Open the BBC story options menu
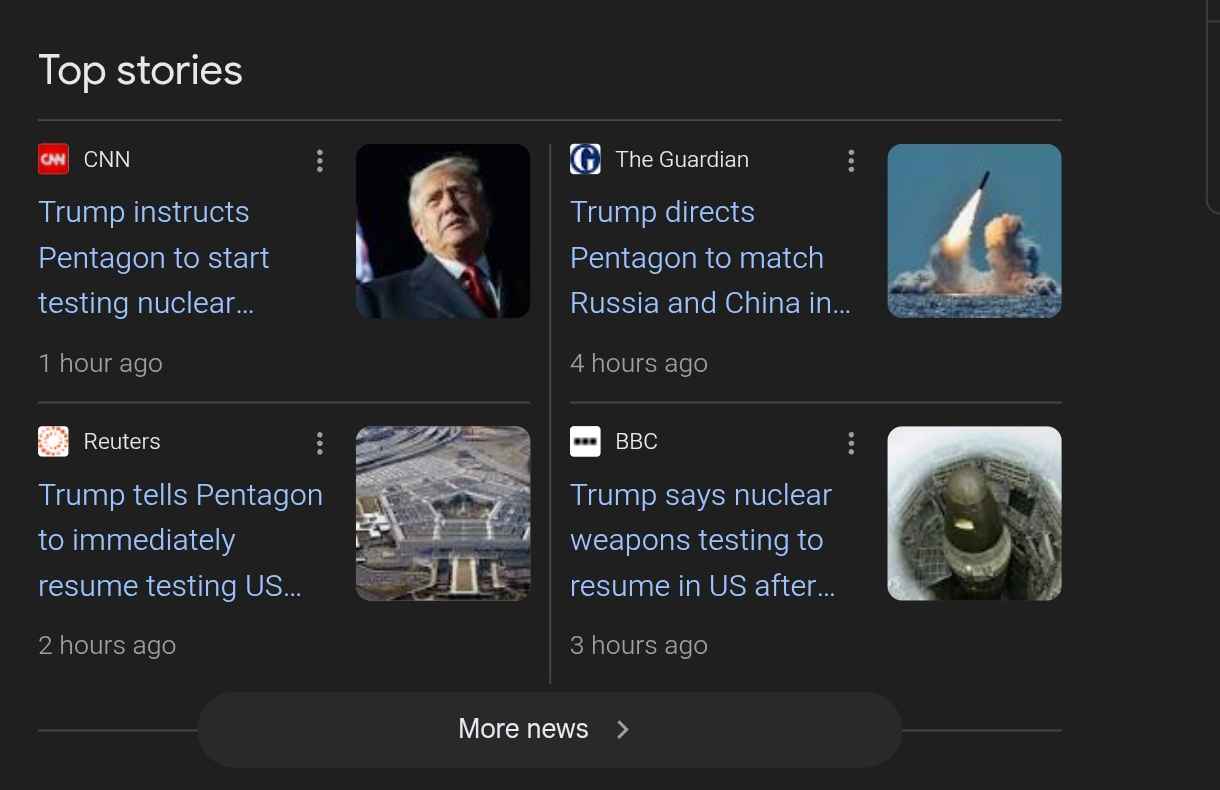 [851, 443]
